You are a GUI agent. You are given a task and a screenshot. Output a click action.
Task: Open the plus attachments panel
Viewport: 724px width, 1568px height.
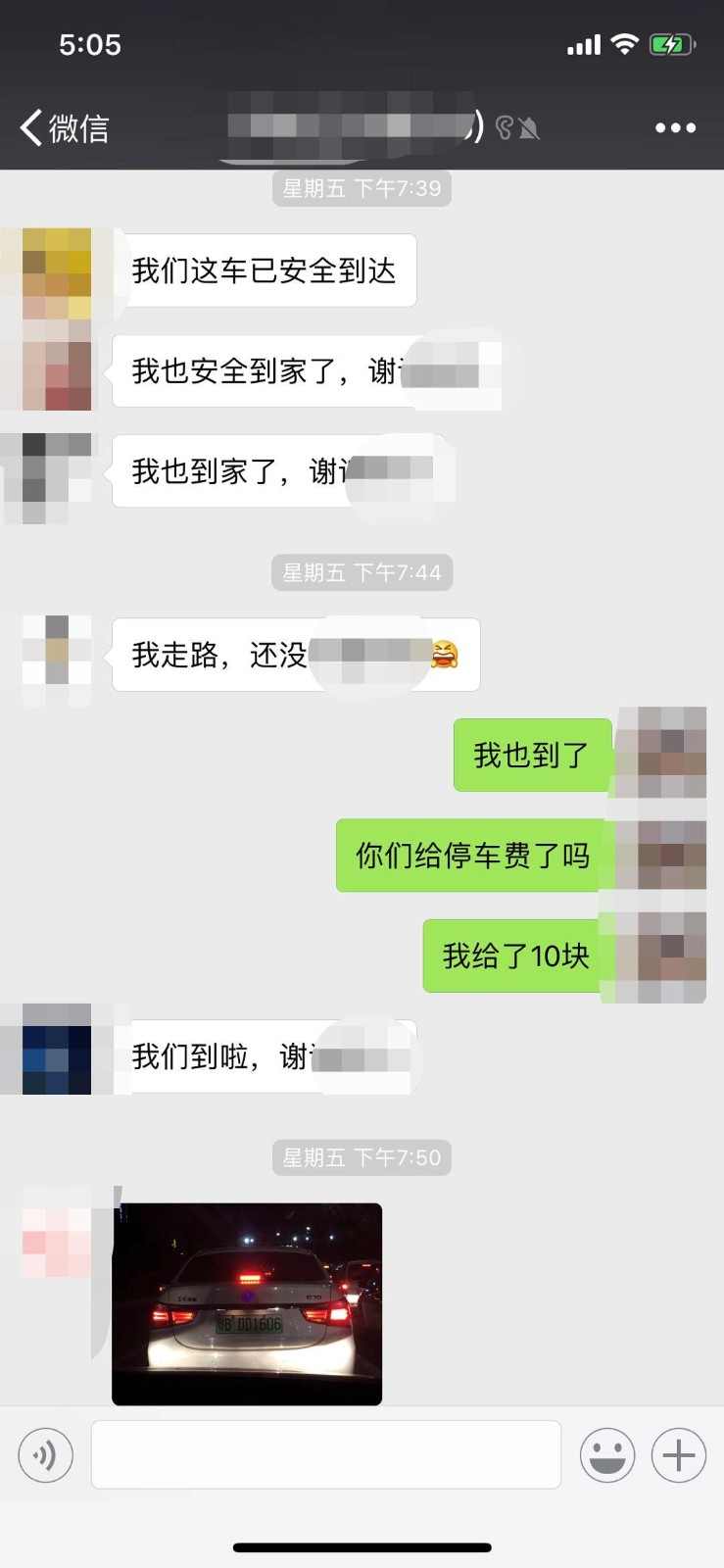pyautogui.click(x=678, y=1455)
